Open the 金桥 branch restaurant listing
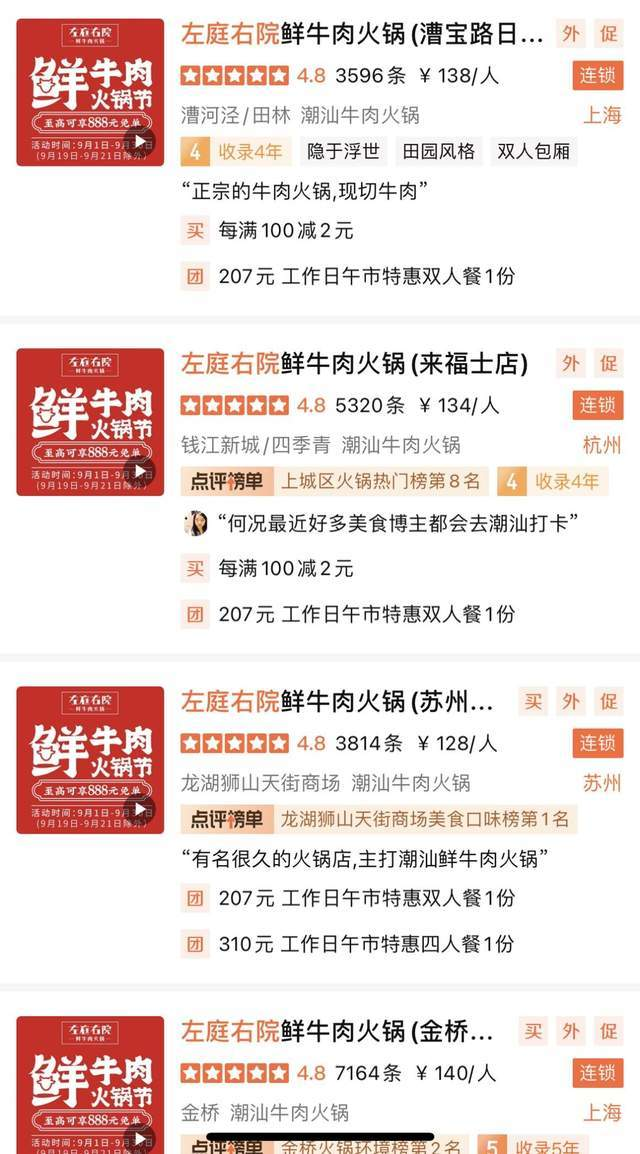The width and height of the screenshot is (640, 1154). (x=337, y=1032)
